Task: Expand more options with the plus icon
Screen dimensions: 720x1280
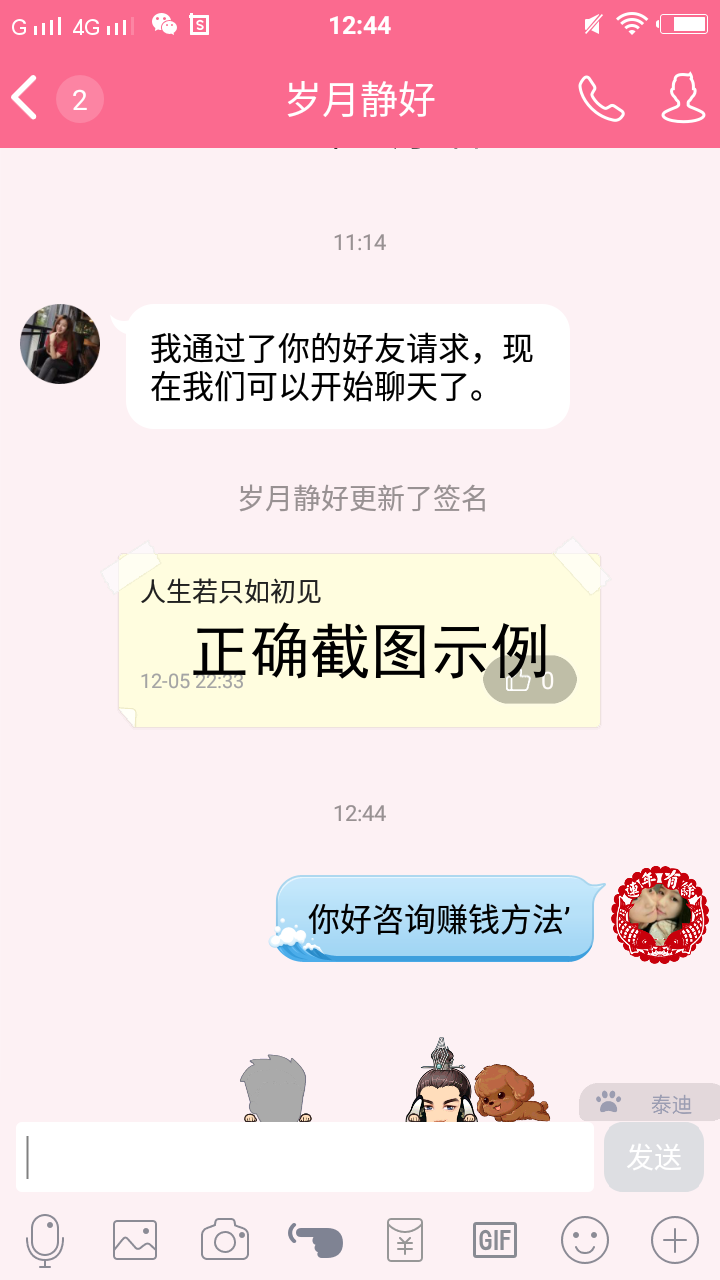Action: [x=675, y=1241]
